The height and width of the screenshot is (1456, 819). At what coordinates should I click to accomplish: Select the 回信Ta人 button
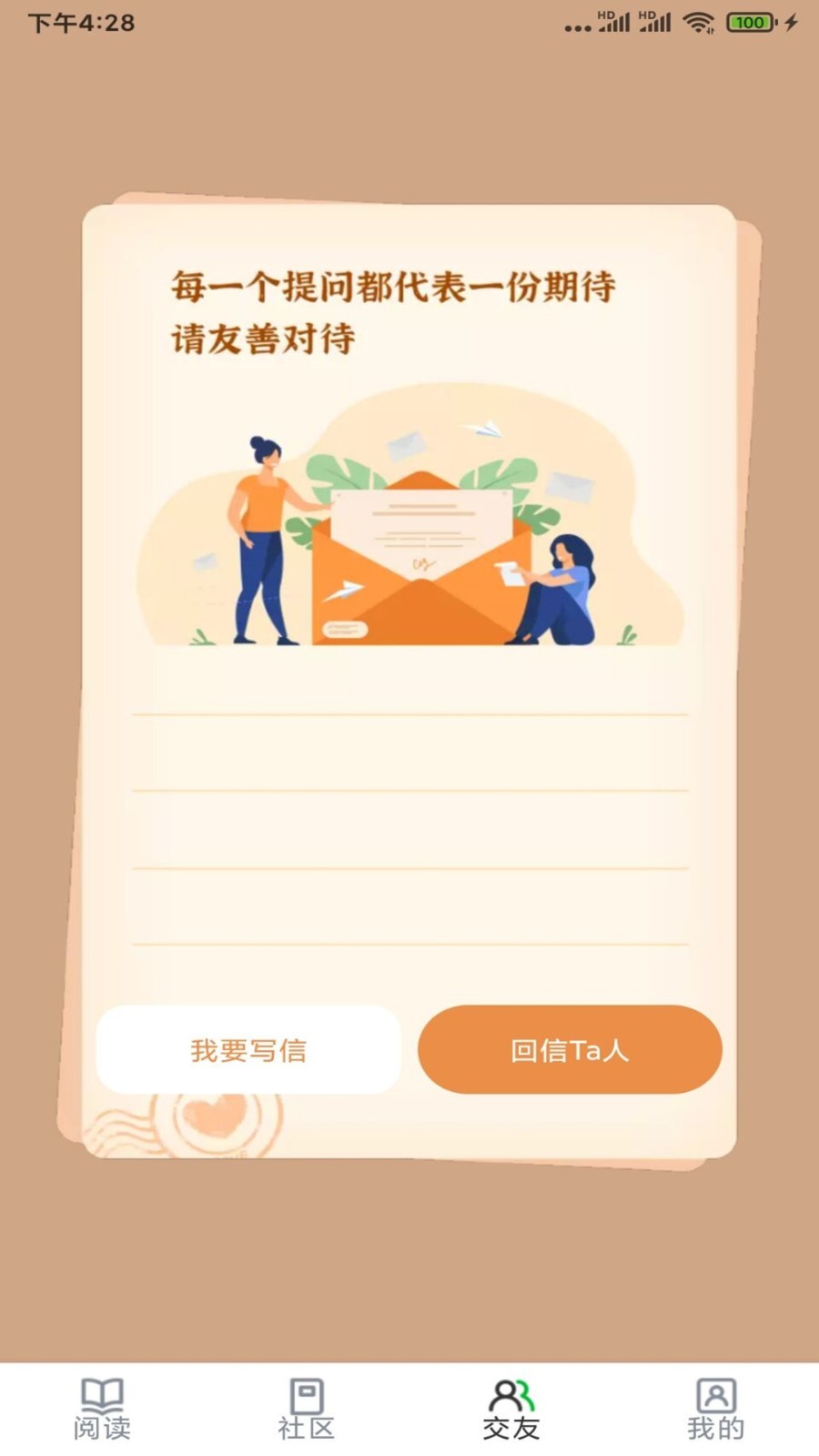pos(570,1049)
